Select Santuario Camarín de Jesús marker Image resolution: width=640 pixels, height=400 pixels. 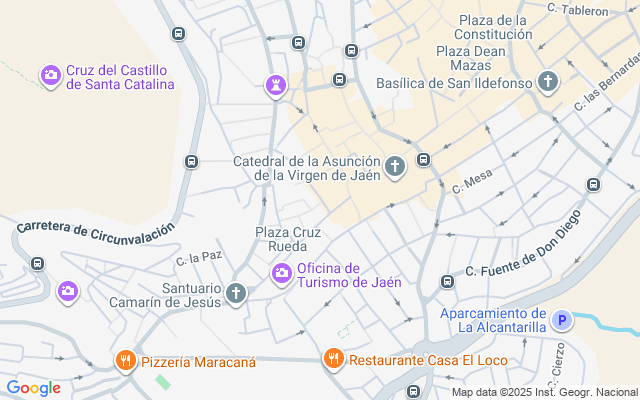tap(235, 293)
